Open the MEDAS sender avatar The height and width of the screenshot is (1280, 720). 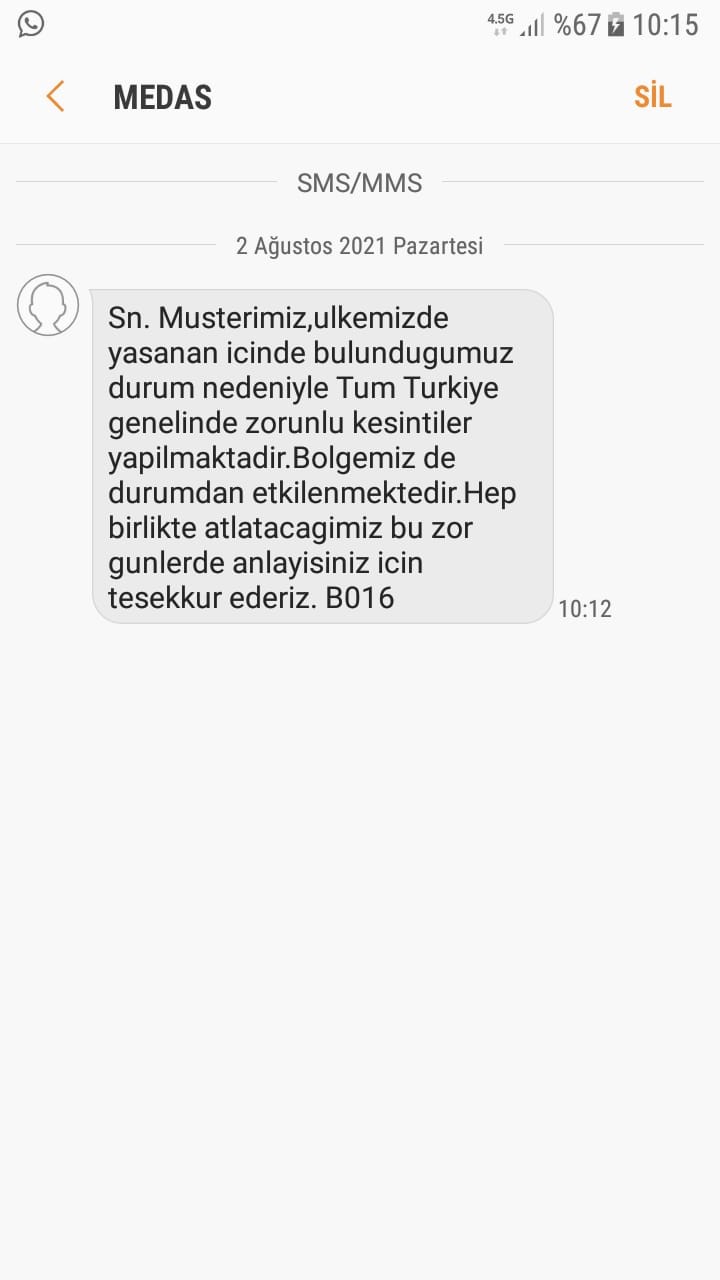click(48, 305)
